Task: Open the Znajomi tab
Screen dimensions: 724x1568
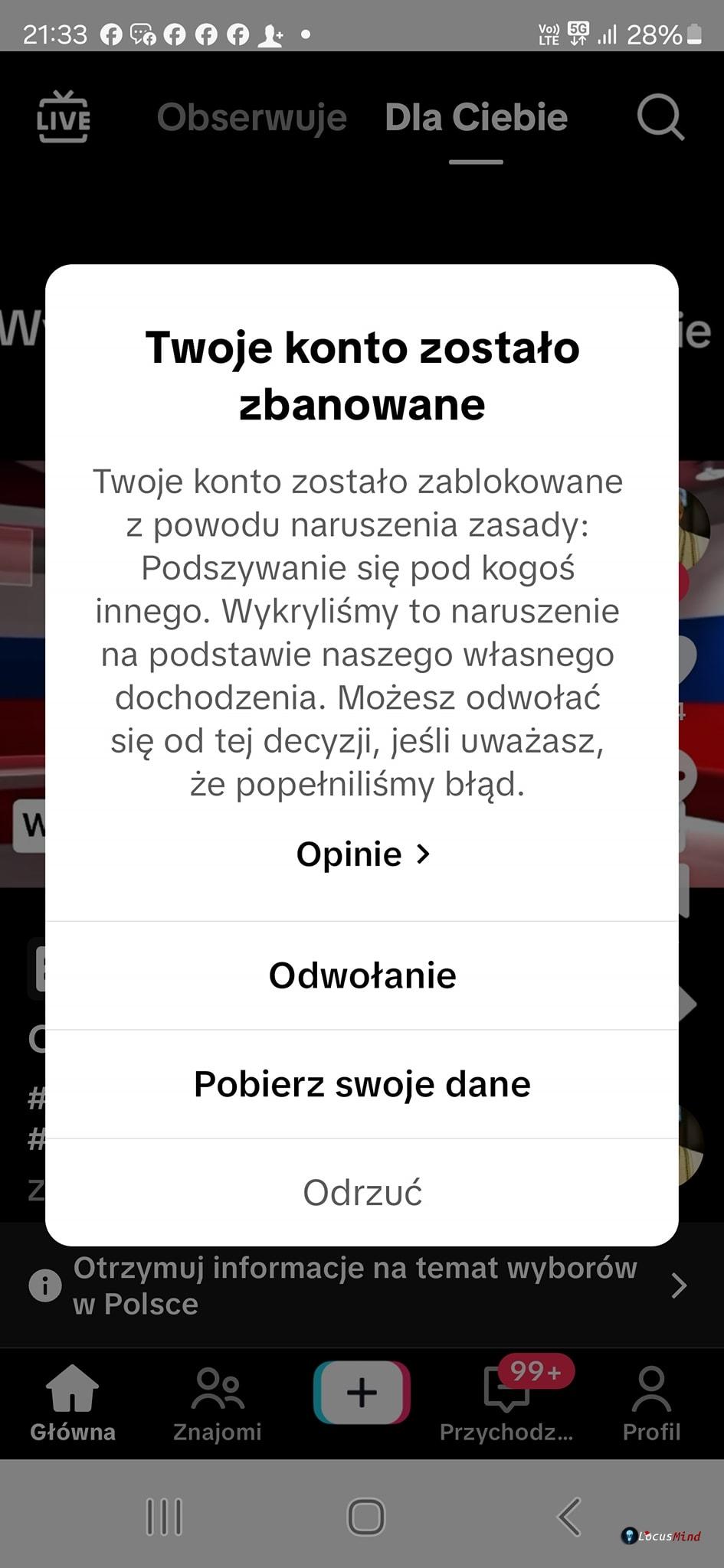Action: (x=218, y=1403)
